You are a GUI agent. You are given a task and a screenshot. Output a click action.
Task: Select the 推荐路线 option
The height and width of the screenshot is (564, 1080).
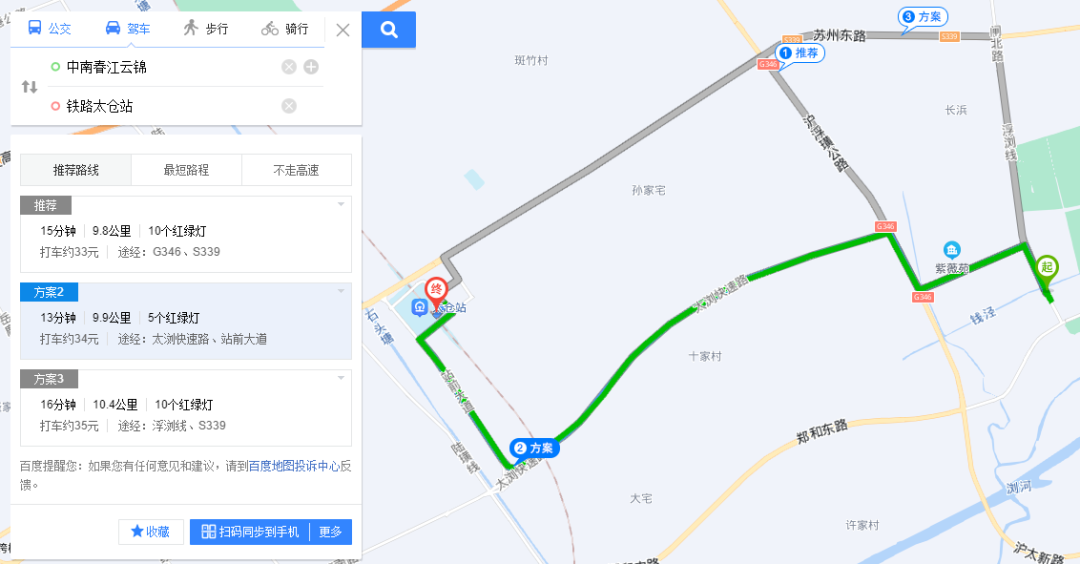click(76, 170)
